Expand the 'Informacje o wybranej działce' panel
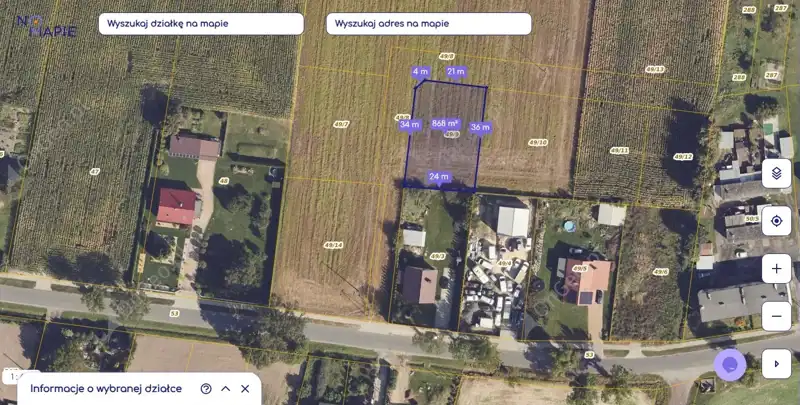This screenshot has width=800, height=405. [x=225, y=388]
